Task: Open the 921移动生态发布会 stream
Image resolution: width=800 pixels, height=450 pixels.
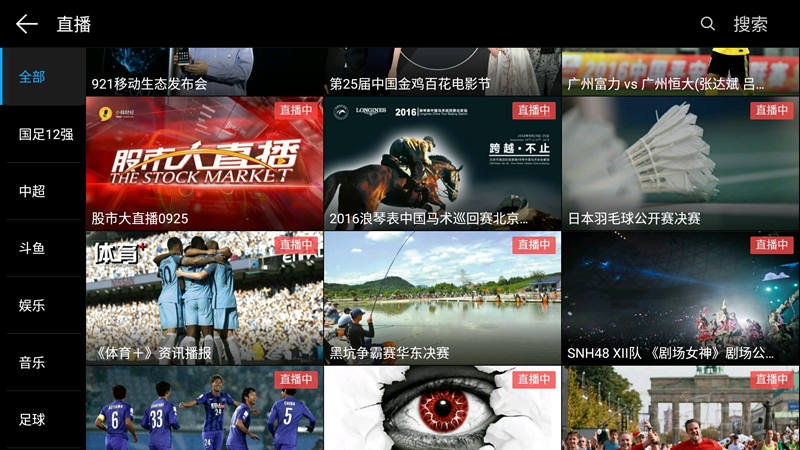Action: click(x=204, y=71)
